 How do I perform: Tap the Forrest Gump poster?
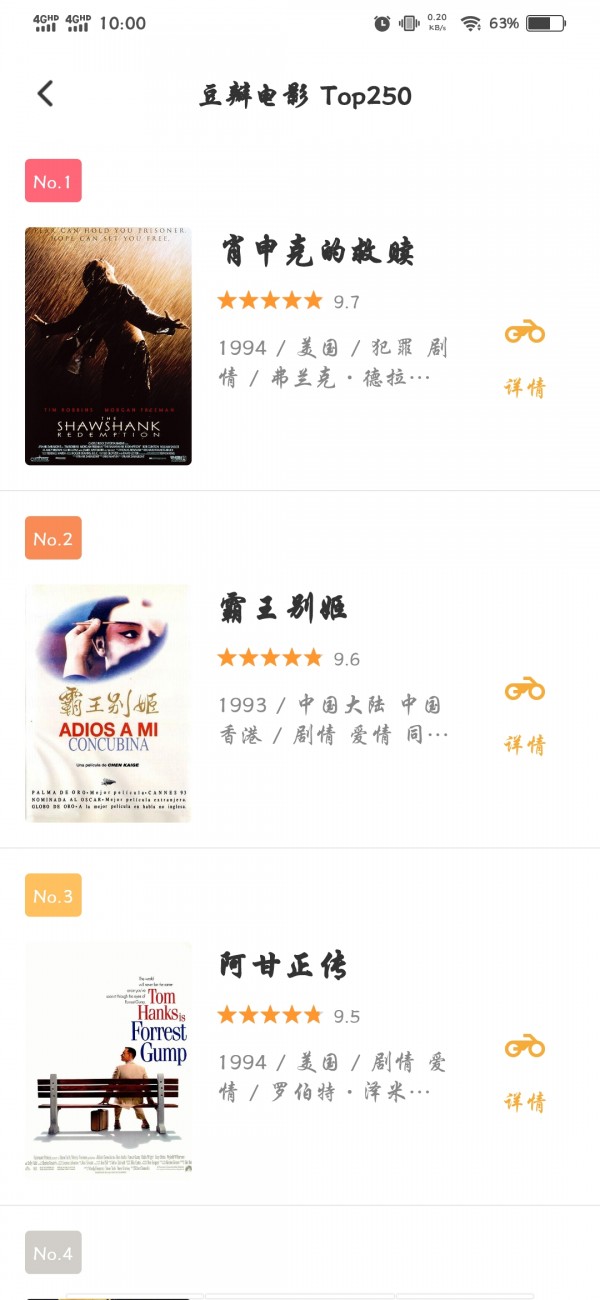coord(108,1057)
